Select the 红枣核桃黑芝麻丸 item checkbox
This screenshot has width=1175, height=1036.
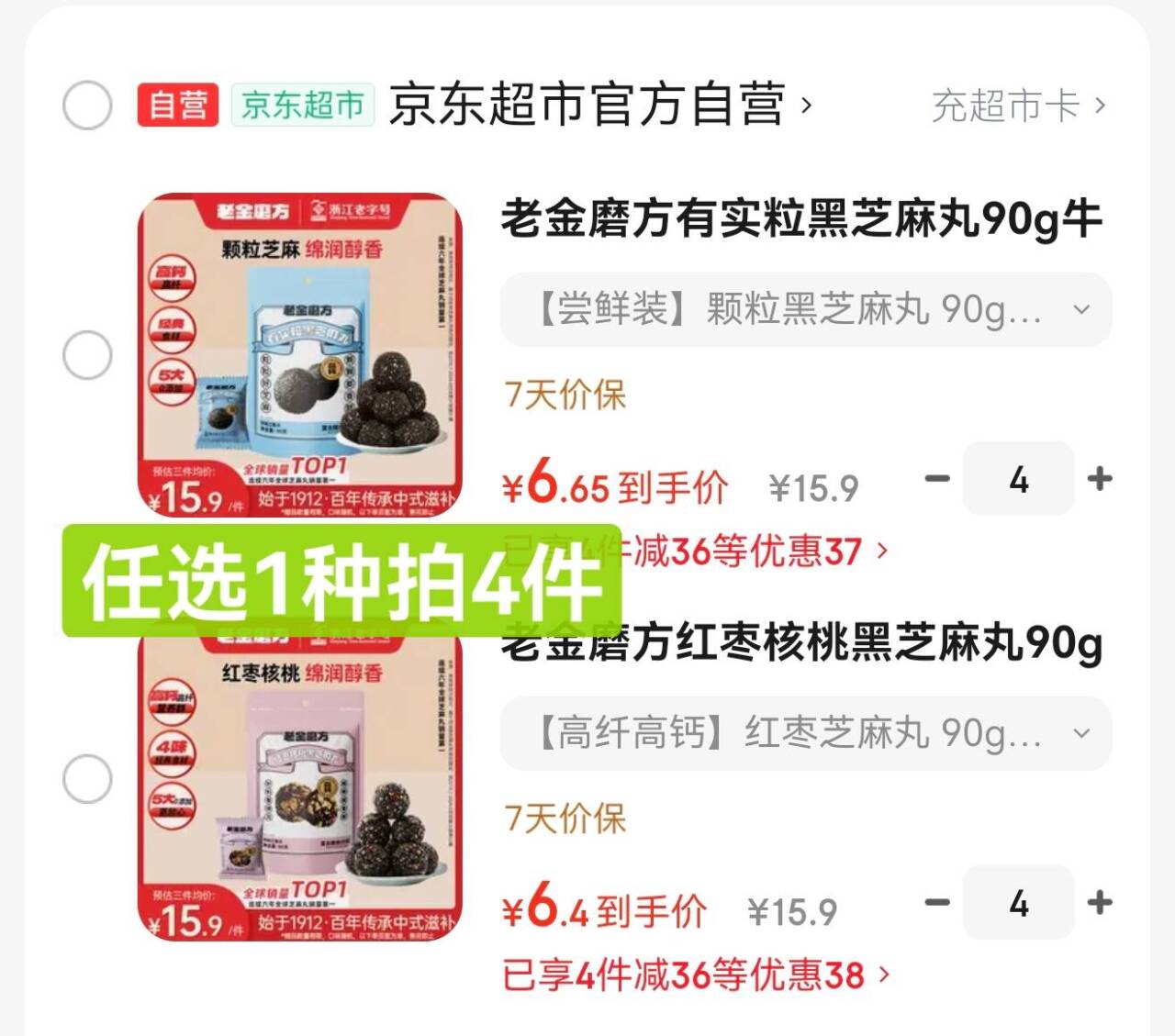tap(87, 779)
